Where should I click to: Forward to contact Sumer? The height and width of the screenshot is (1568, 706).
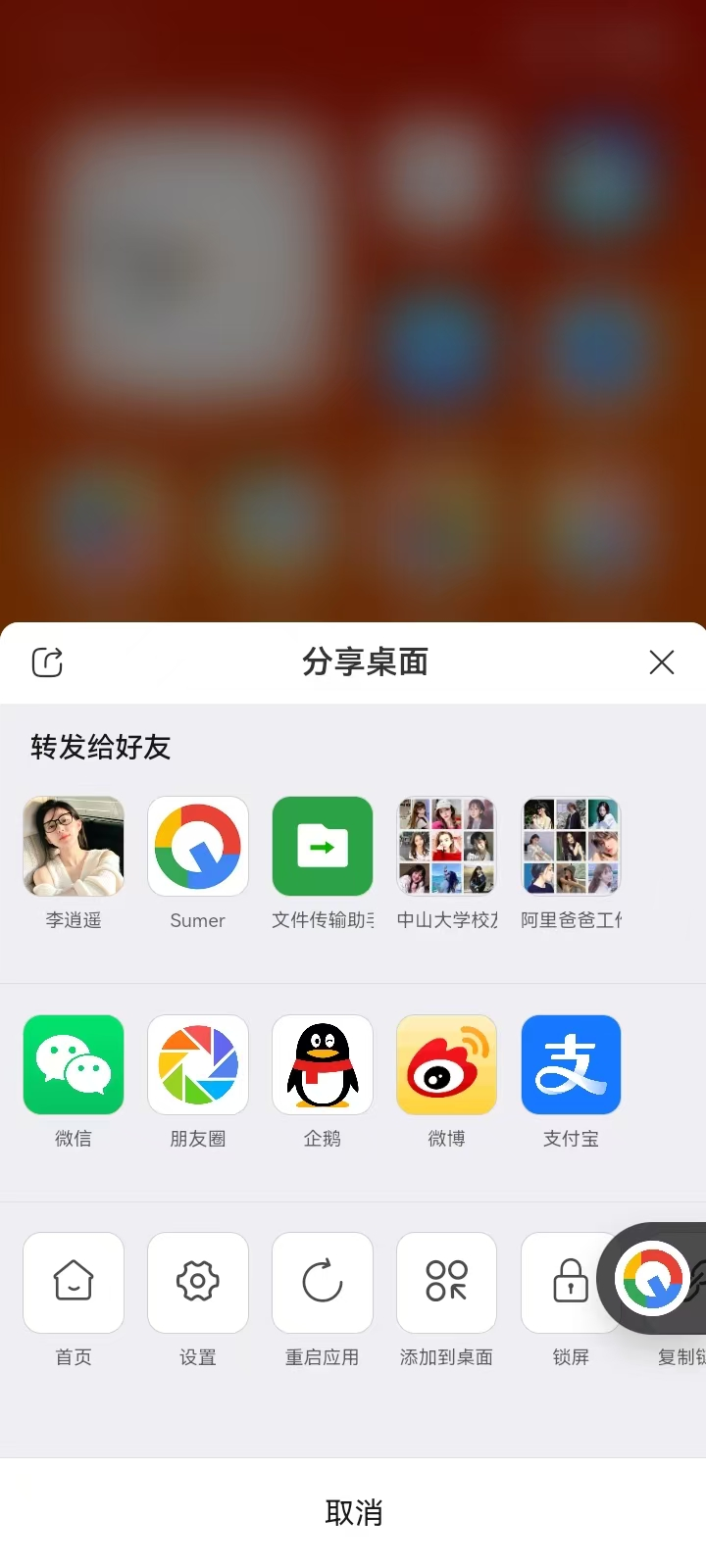pyautogui.click(x=198, y=847)
